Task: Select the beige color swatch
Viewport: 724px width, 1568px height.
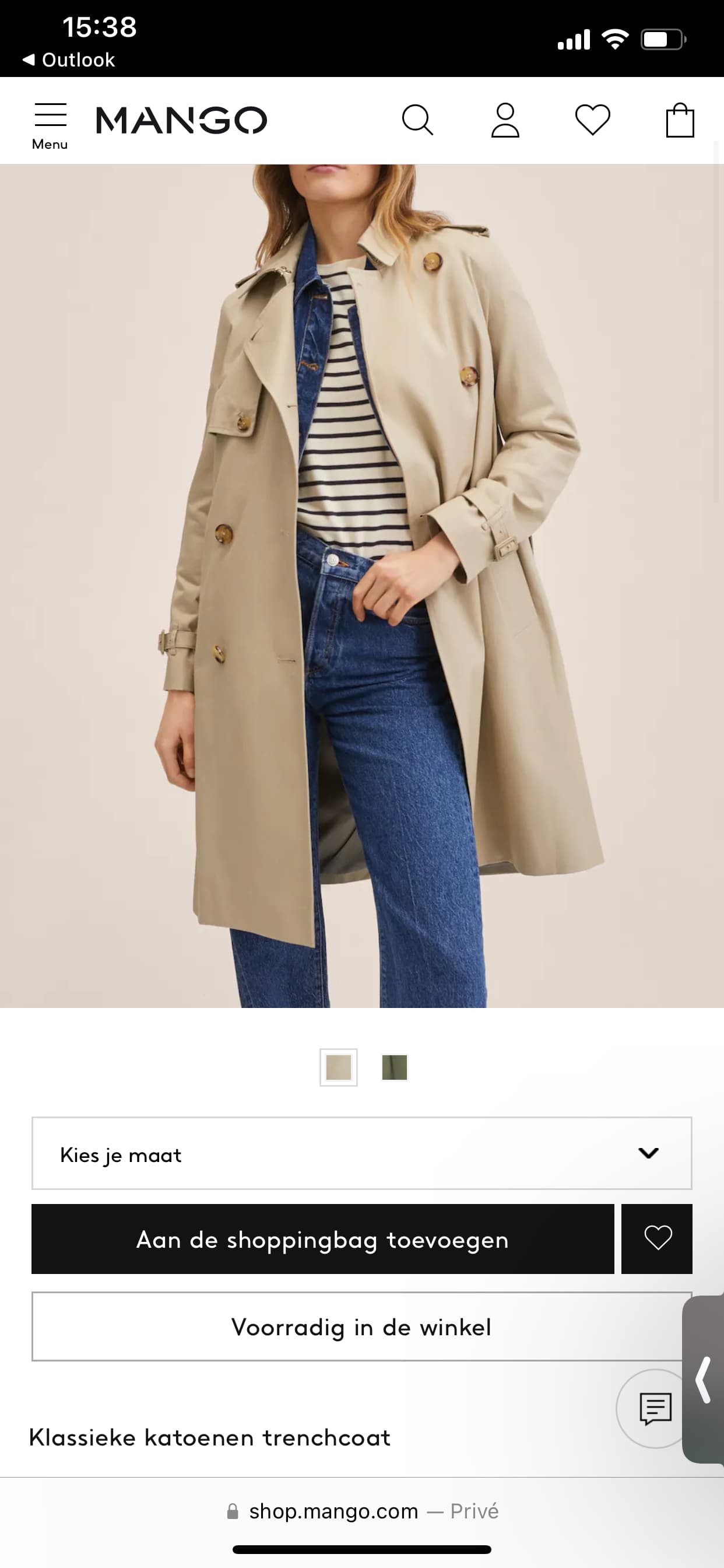Action: (x=338, y=1067)
